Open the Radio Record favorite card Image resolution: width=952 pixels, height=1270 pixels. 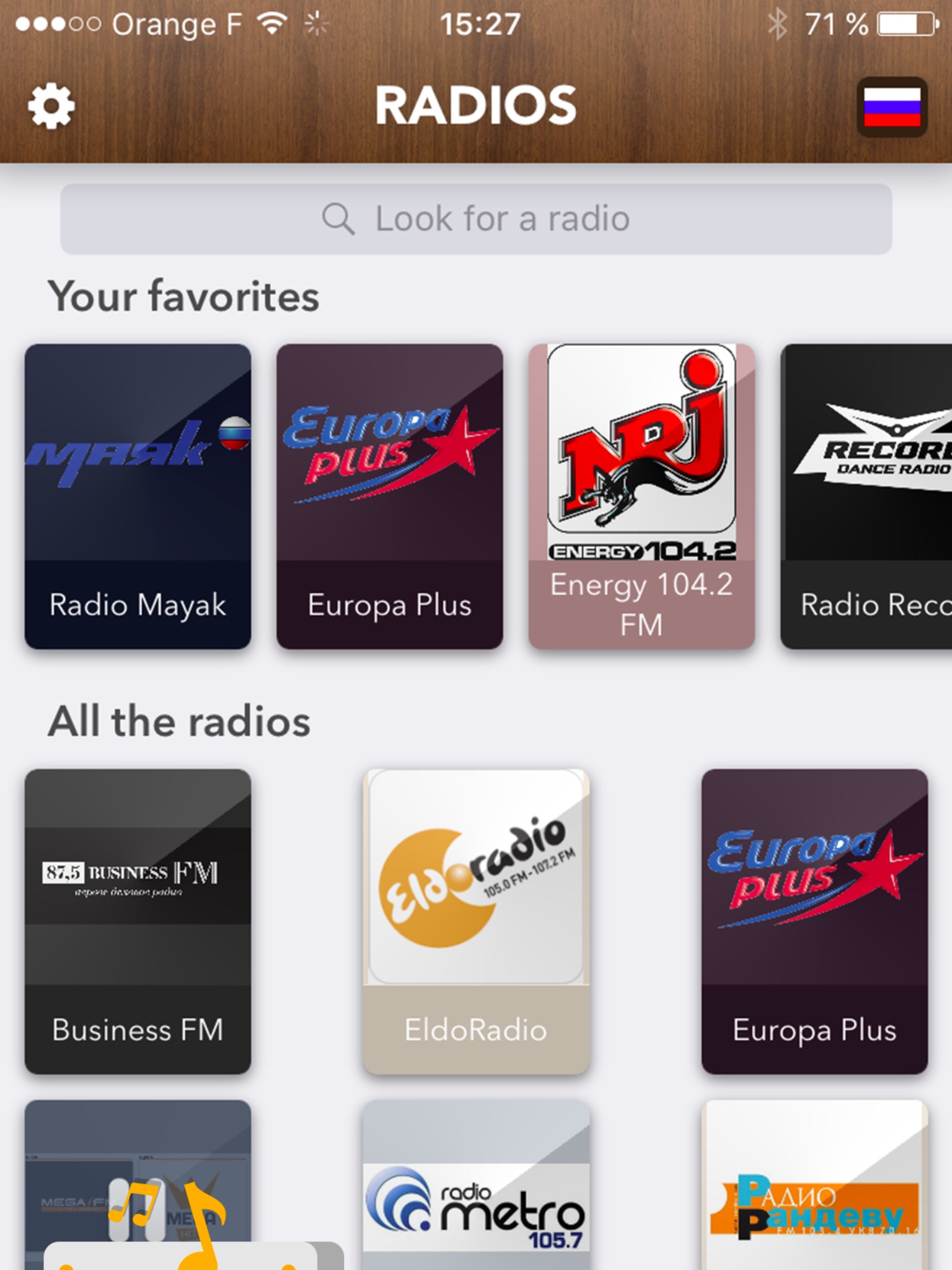(866, 496)
